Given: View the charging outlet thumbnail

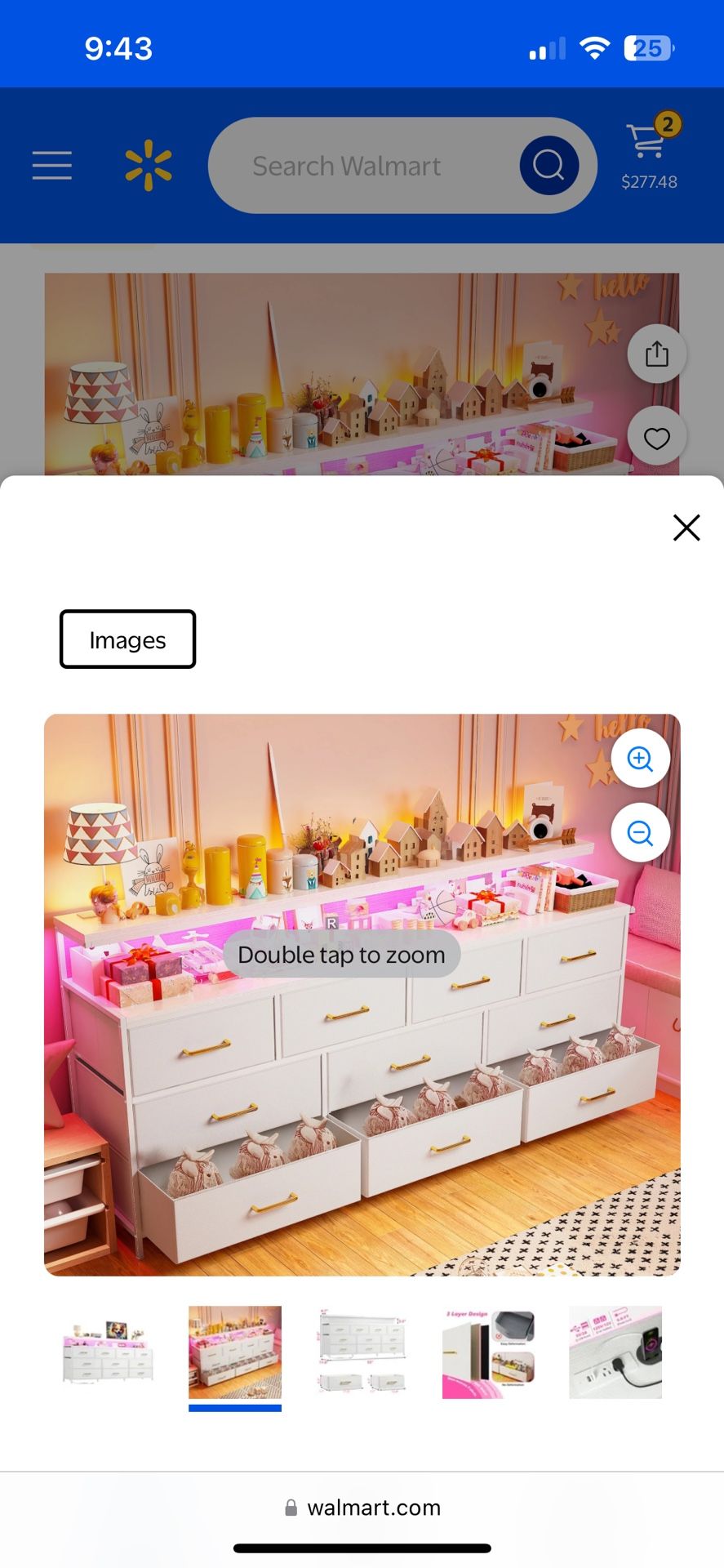Looking at the screenshot, I should (x=615, y=1352).
